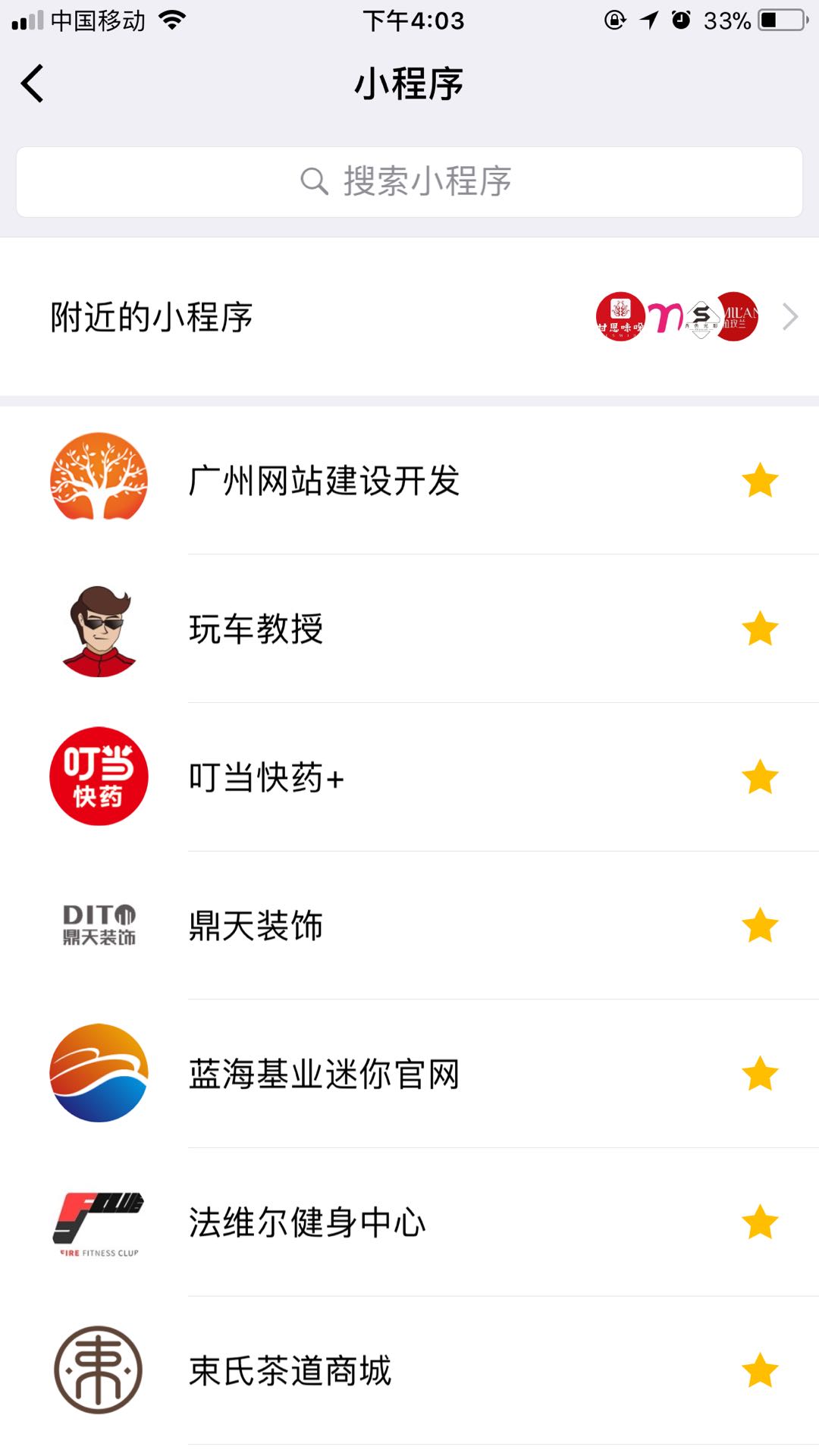The width and height of the screenshot is (819, 1456).
Task: Open the 广州网站建设开发 tree logo icon
Action: [99, 479]
